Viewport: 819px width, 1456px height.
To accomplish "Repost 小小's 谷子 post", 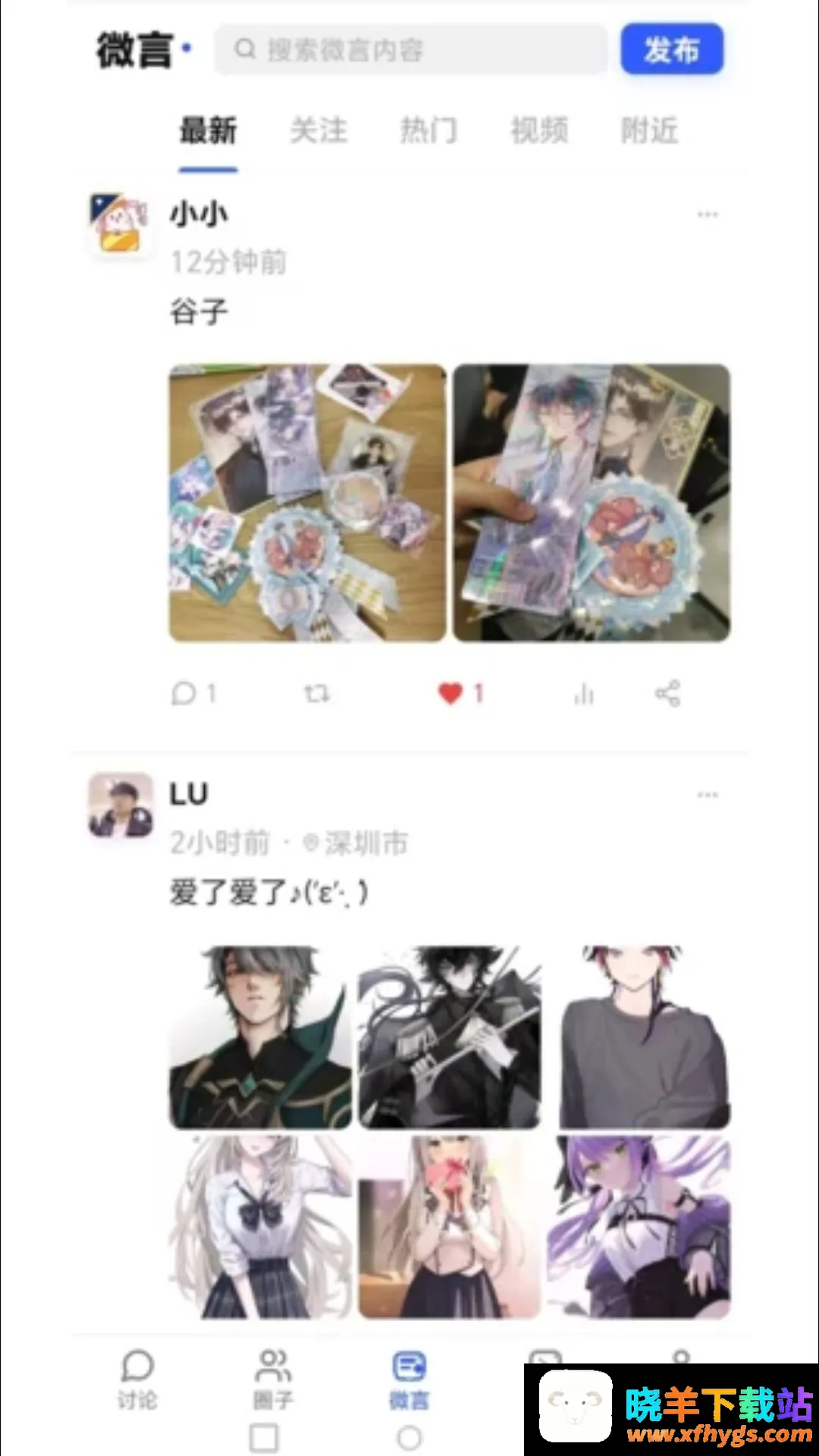I will [316, 693].
